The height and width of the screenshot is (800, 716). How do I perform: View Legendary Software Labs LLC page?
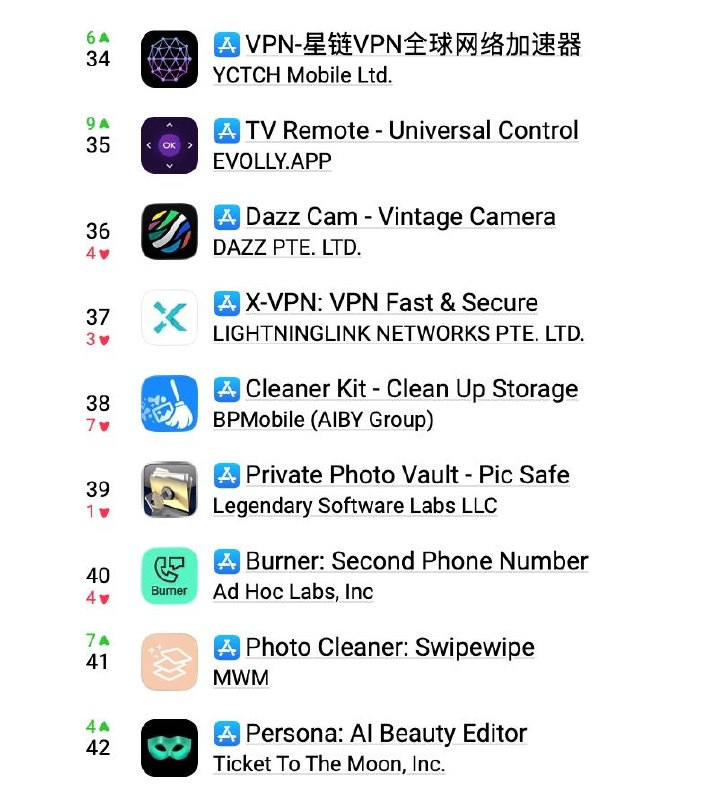click(x=354, y=506)
